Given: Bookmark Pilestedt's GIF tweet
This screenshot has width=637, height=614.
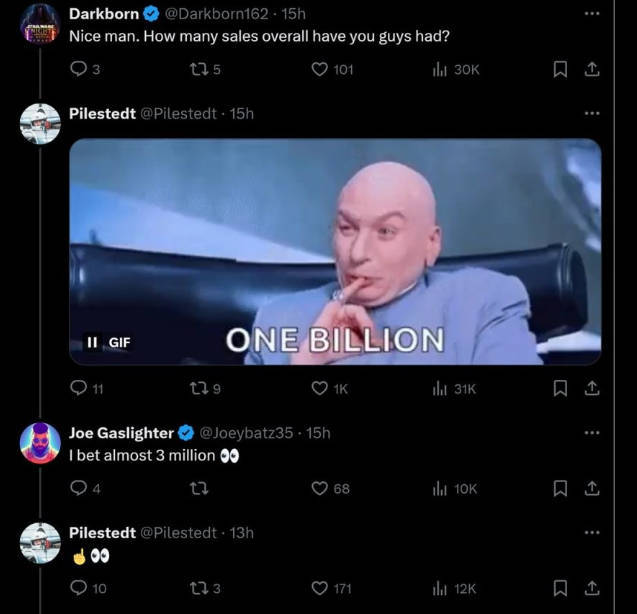Looking at the screenshot, I should pyautogui.click(x=561, y=388).
